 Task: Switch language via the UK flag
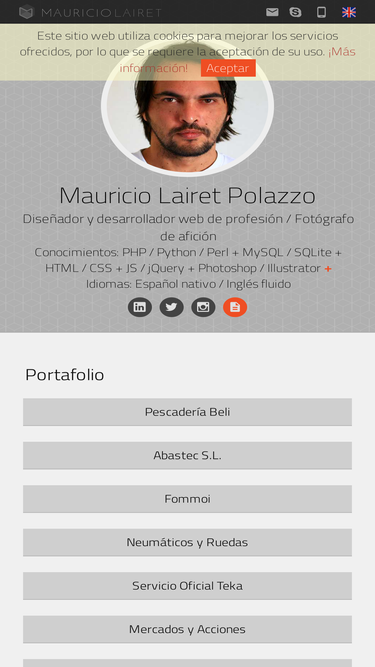(349, 12)
